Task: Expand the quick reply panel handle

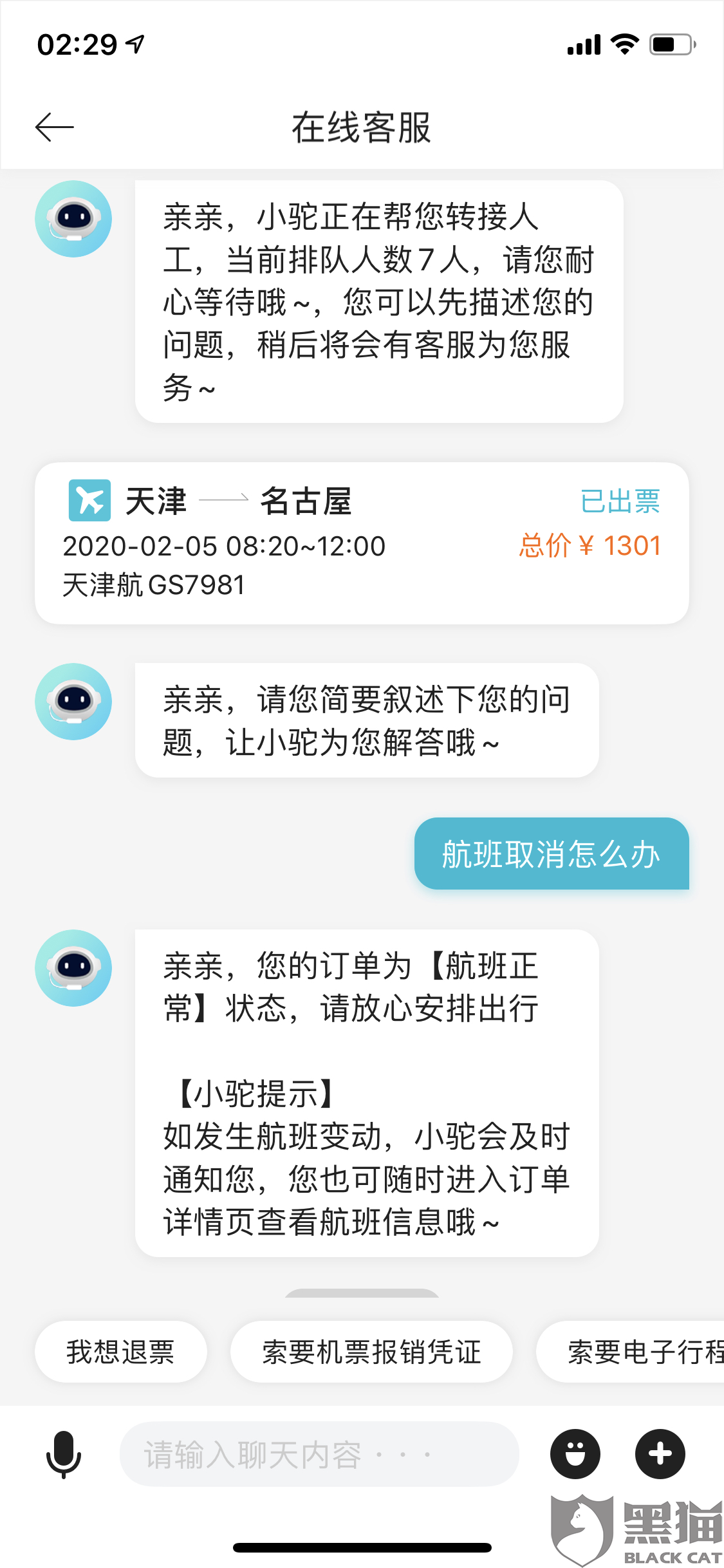Action: point(362,1293)
